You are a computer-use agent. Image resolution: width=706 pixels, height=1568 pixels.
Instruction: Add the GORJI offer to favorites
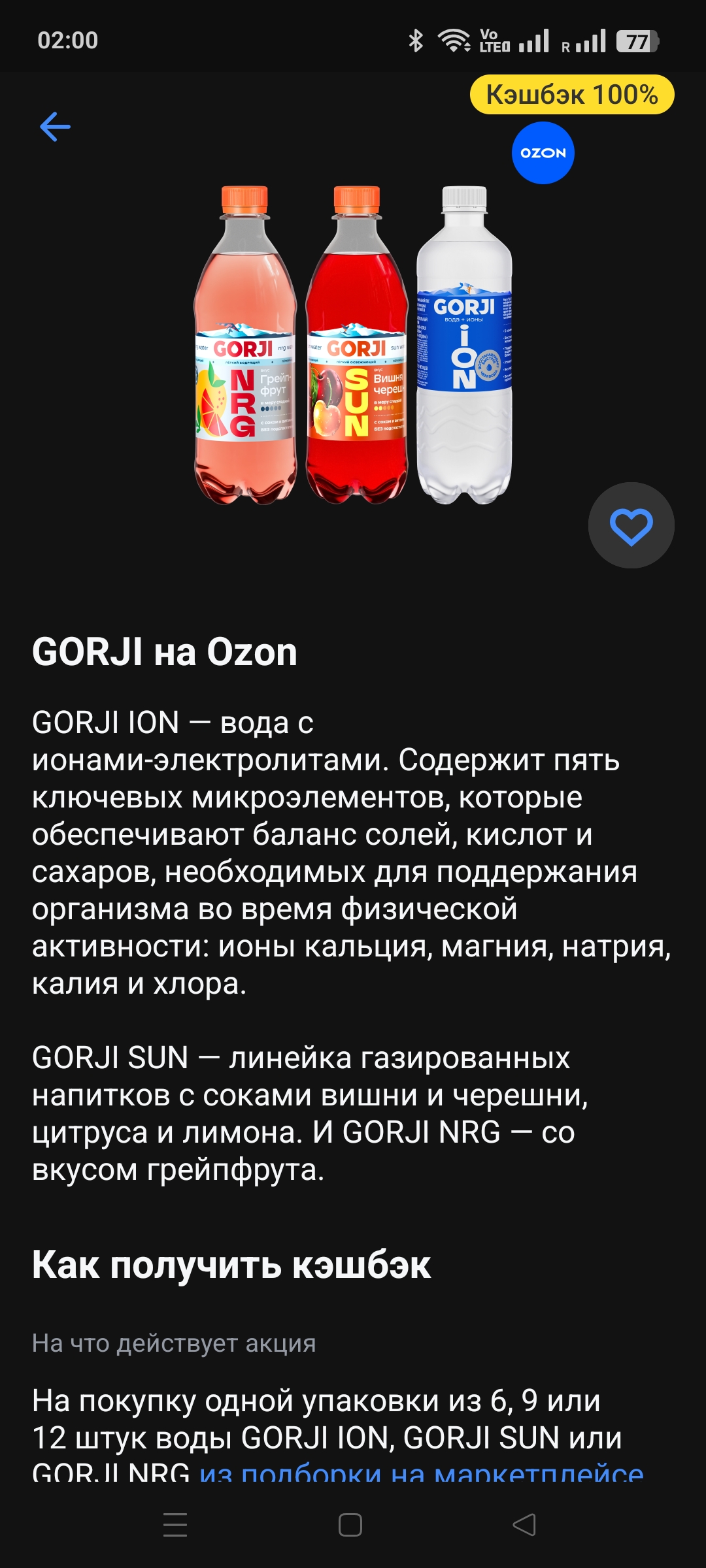(x=631, y=526)
